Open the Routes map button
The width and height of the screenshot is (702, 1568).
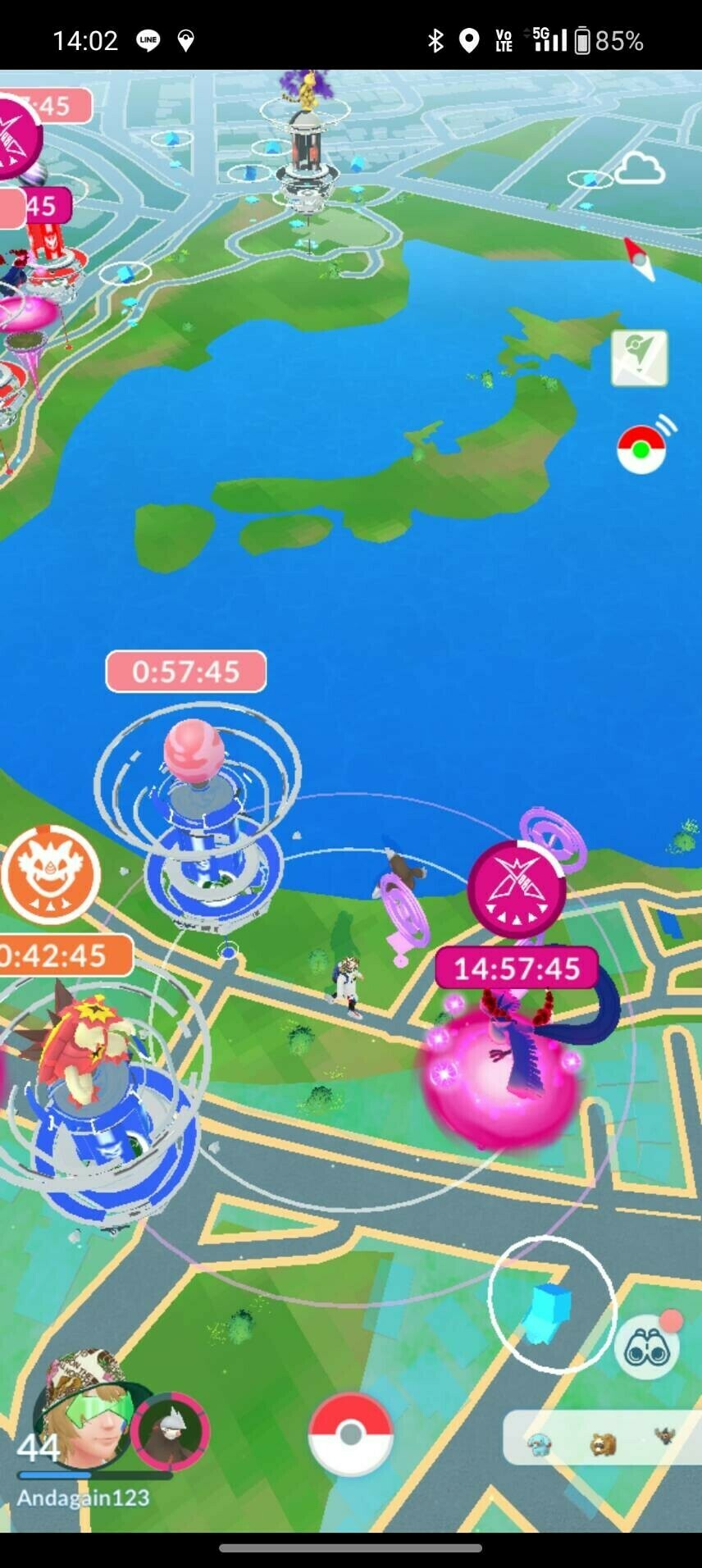[640, 358]
